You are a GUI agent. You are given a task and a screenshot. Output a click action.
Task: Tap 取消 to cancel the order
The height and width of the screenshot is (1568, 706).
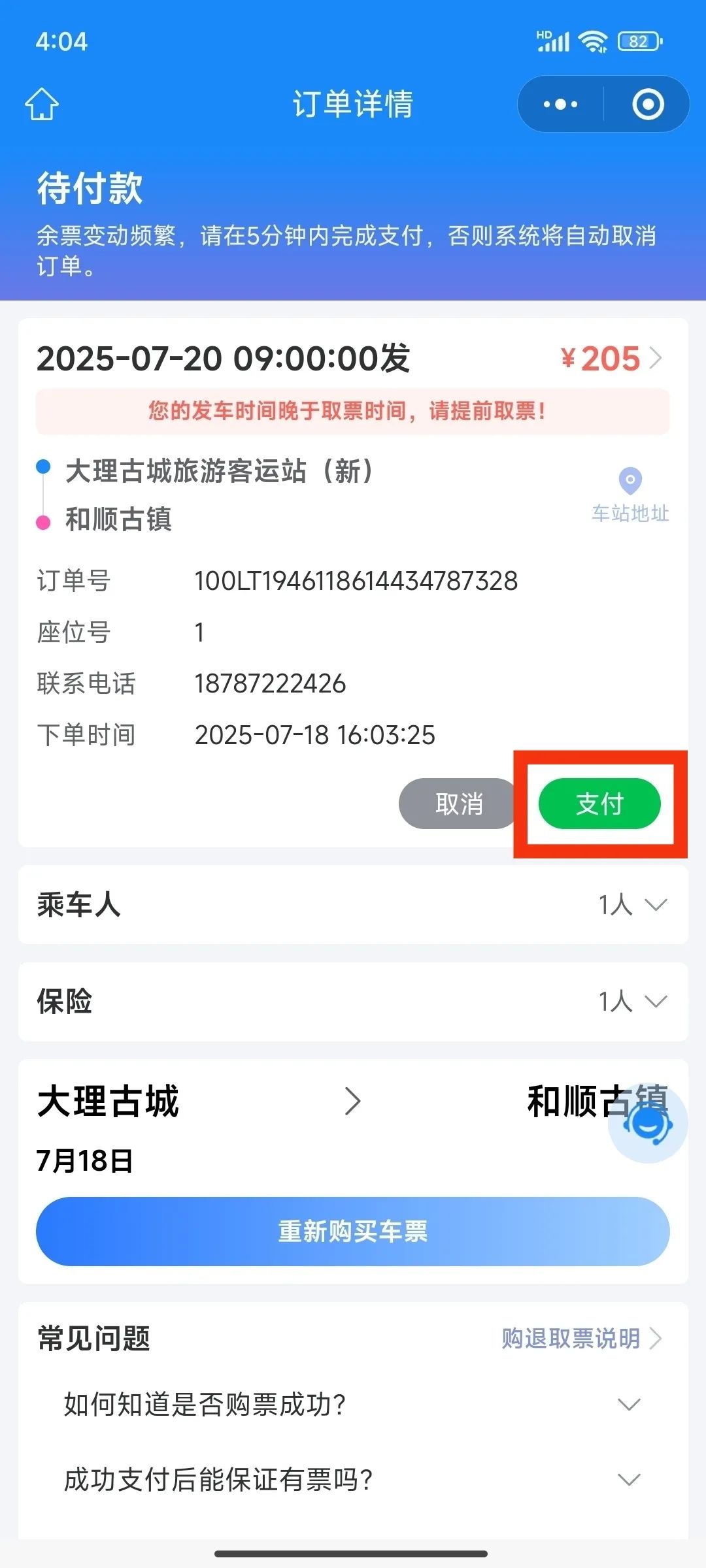(459, 804)
